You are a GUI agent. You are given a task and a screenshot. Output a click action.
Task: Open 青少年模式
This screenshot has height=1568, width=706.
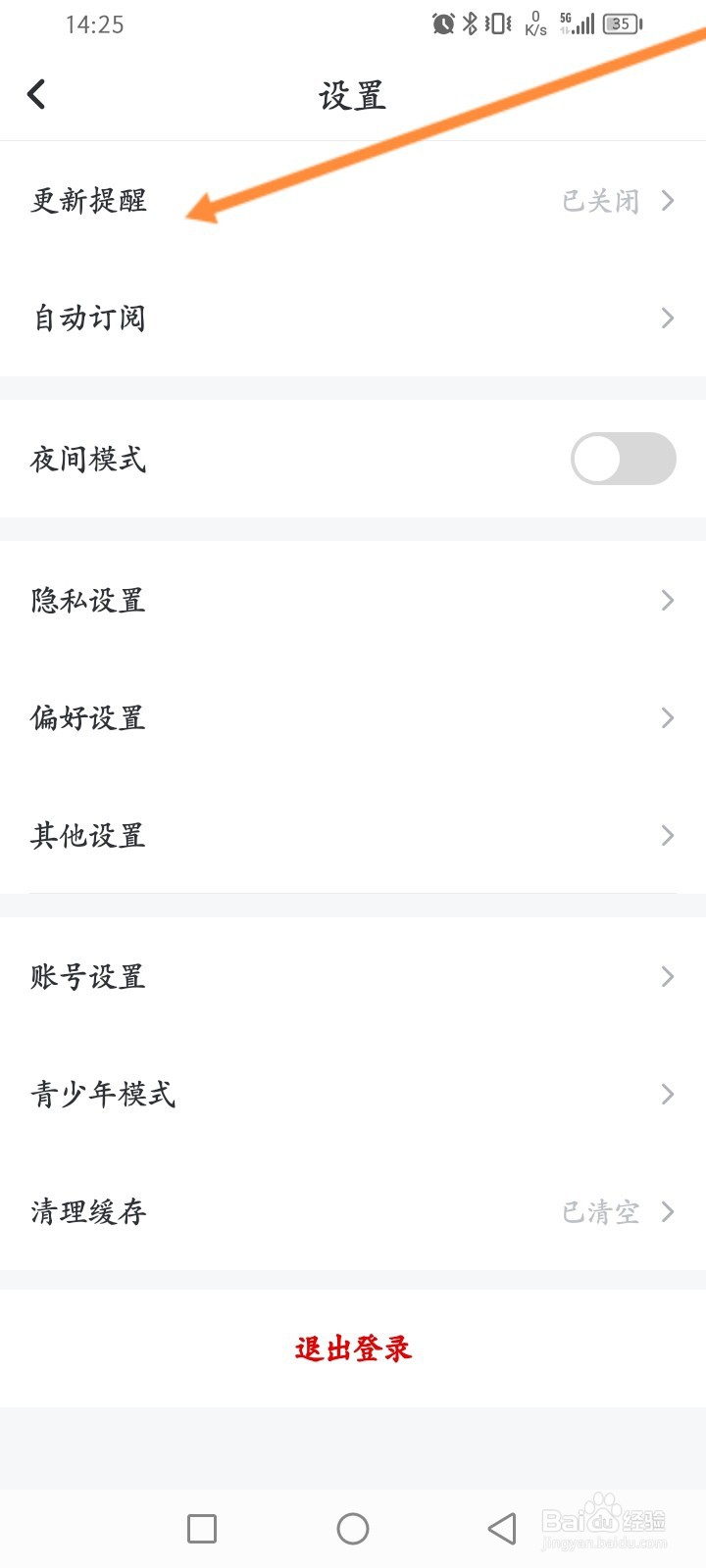(x=353, y=1094)
